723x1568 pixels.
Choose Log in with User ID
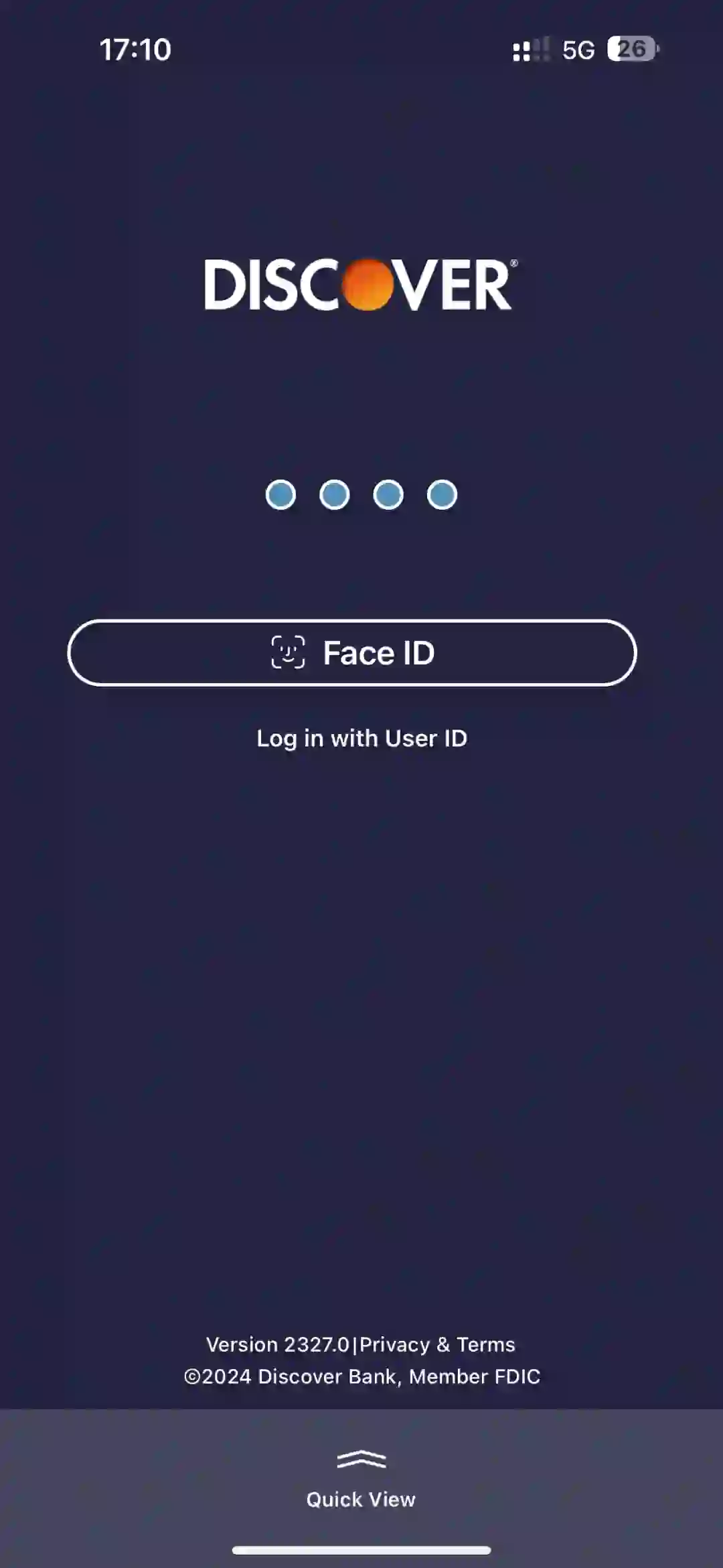point(361,738)
